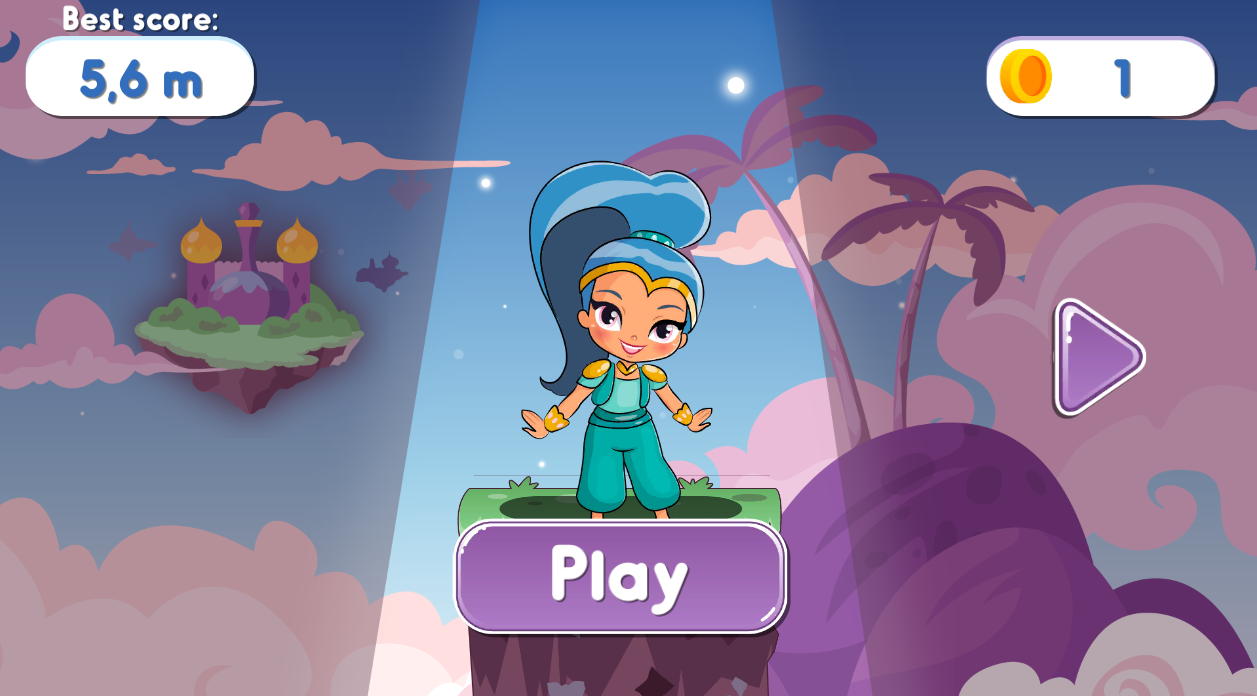This screenshot has width=1257, height=696.
Task: Switch to the next character with the purple arrow
Action: click(1095, 357)
